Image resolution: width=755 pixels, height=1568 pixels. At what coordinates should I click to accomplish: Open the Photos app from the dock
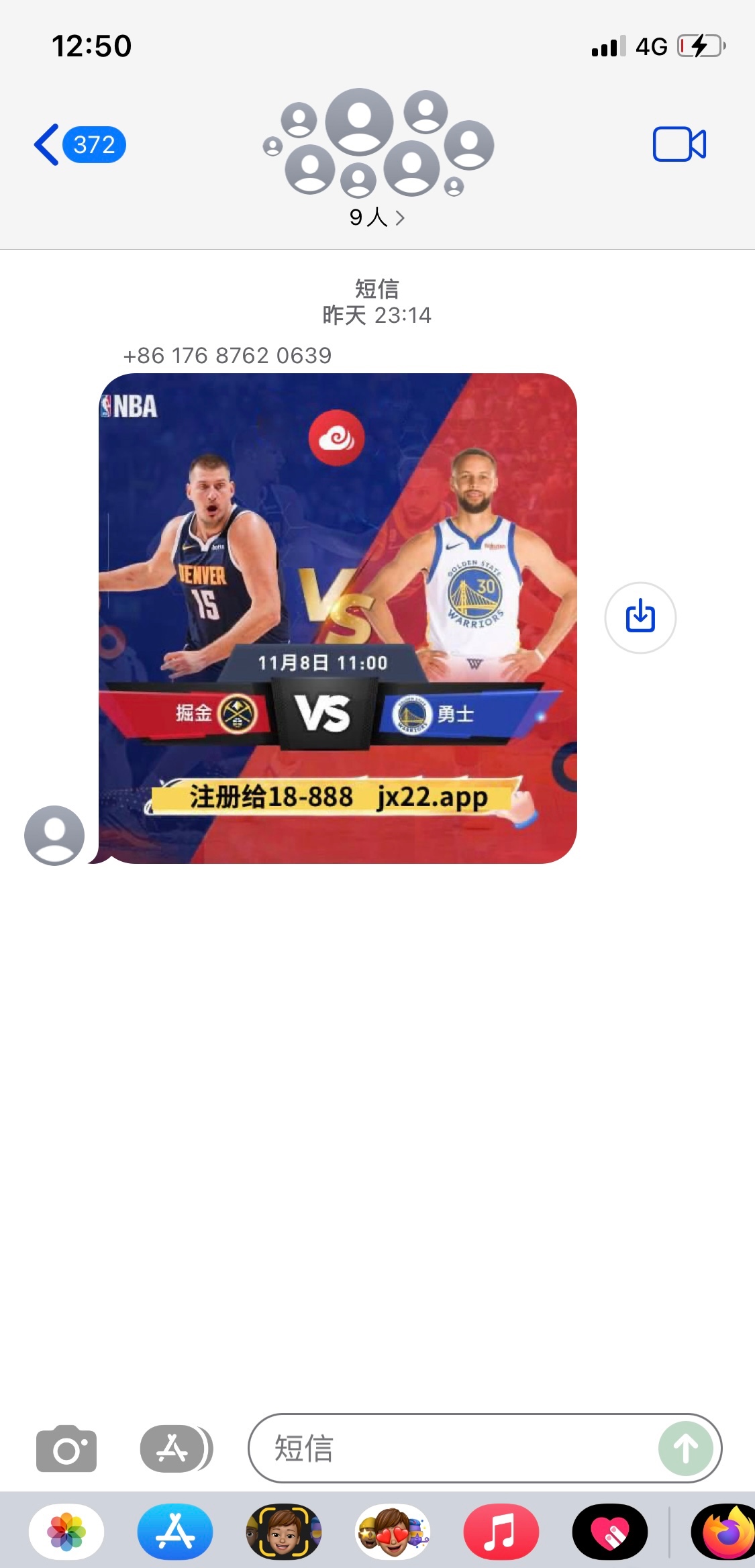(x=65, y=1532)
